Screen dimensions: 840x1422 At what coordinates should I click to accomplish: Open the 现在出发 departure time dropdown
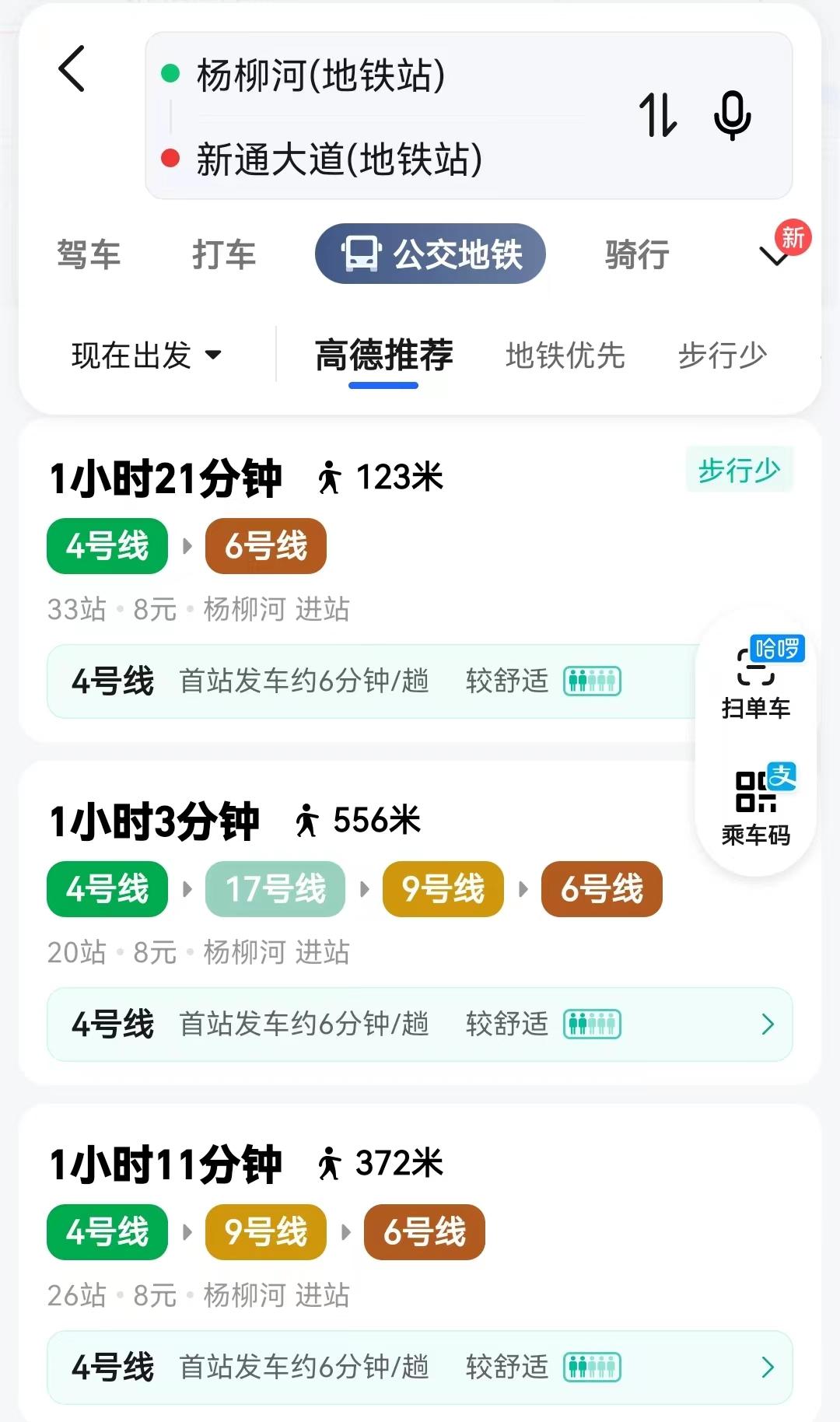pyautogui.click(x=146, y=355)
